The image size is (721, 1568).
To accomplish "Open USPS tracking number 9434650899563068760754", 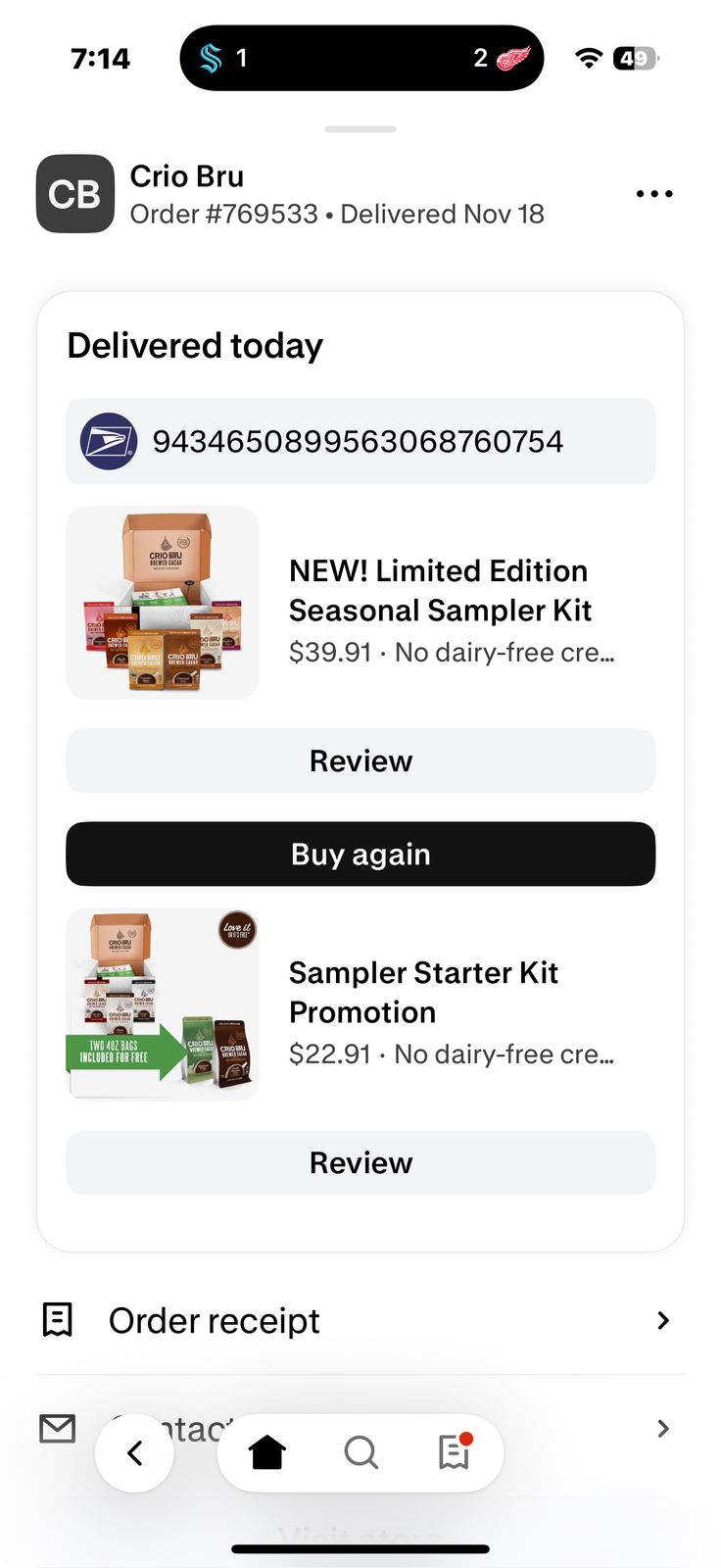I will click(360, 441).
